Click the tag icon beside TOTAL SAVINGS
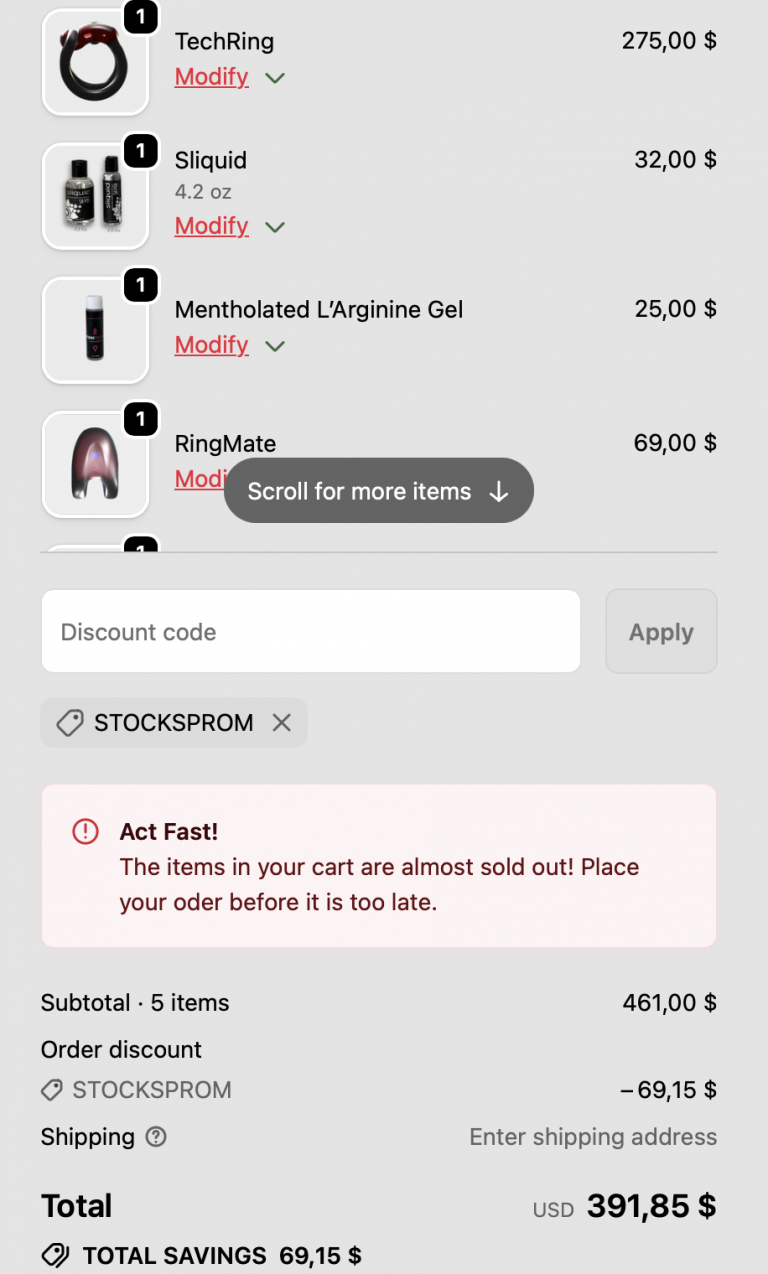 (55, 1256)
